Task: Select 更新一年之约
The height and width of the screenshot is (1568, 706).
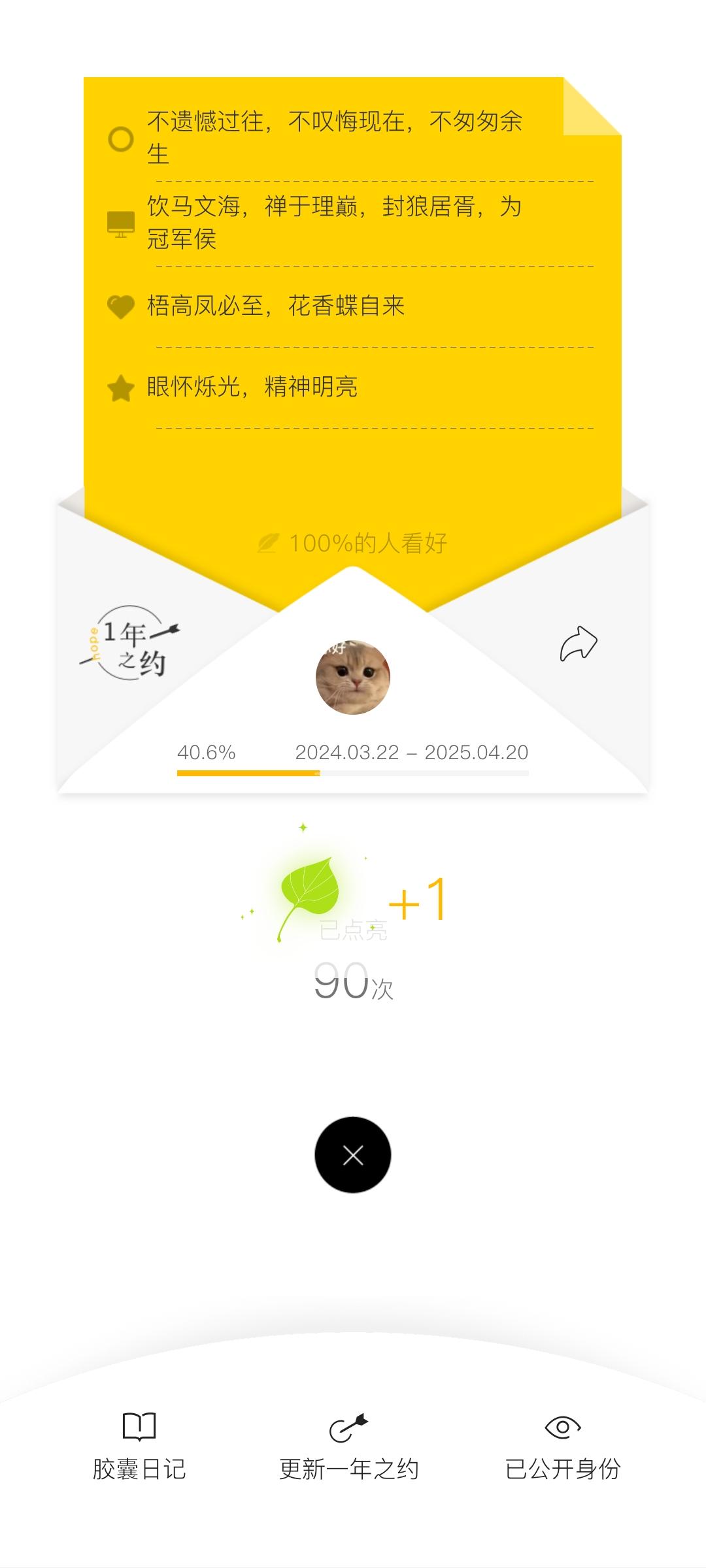Action: coord(349,1446)
